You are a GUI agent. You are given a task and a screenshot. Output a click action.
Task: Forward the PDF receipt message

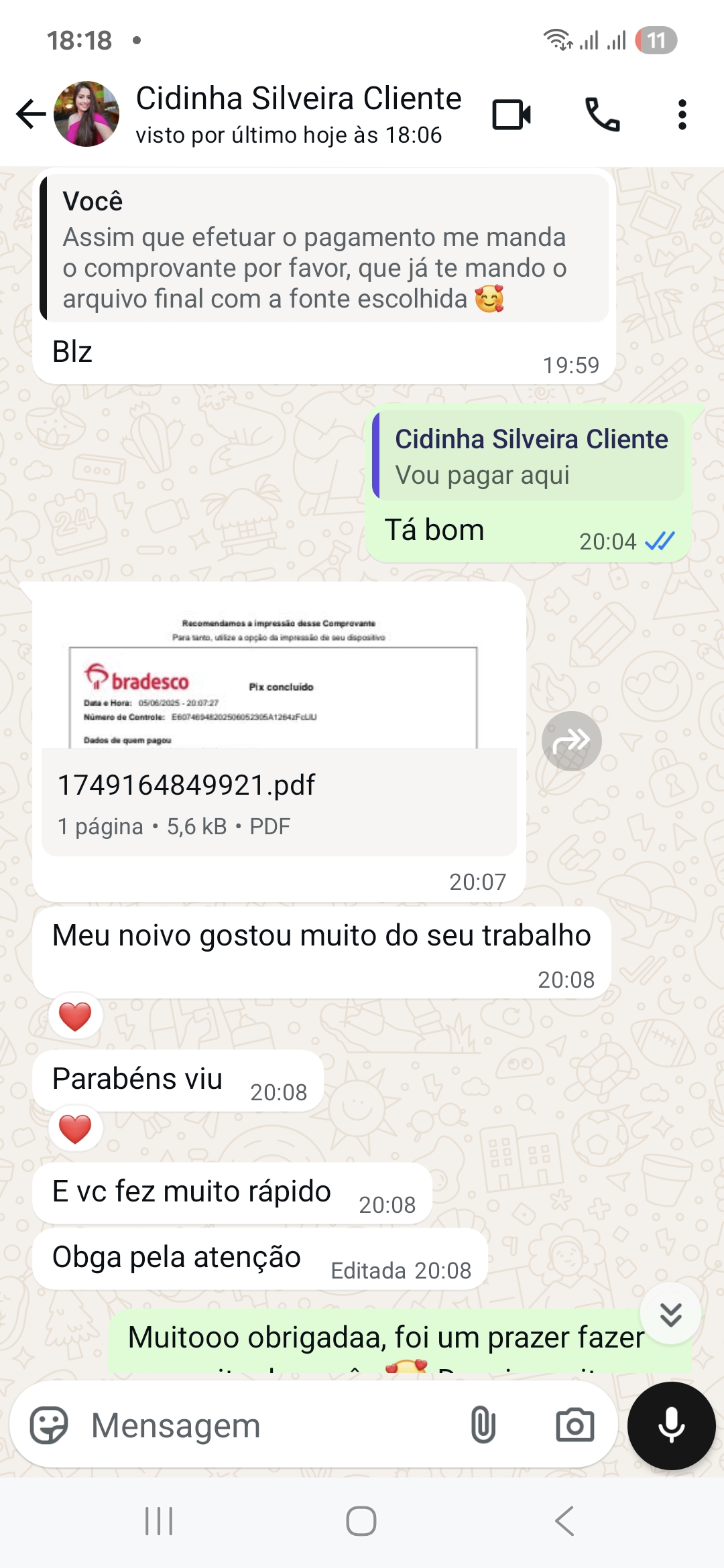tap(571, 741)
